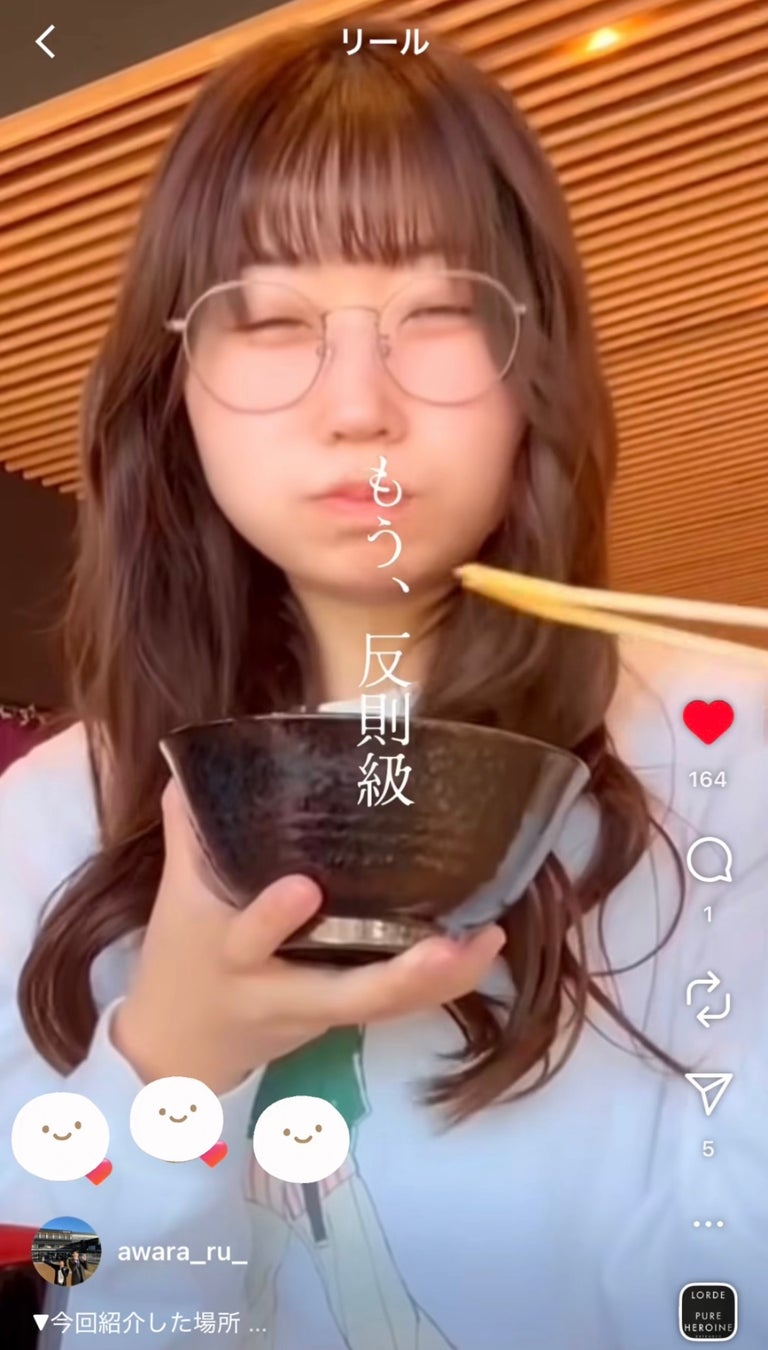768x1350 pixels.
Task: Expand the caption starting with ▼今回紹介した場所
Action: coord(150,1323)
